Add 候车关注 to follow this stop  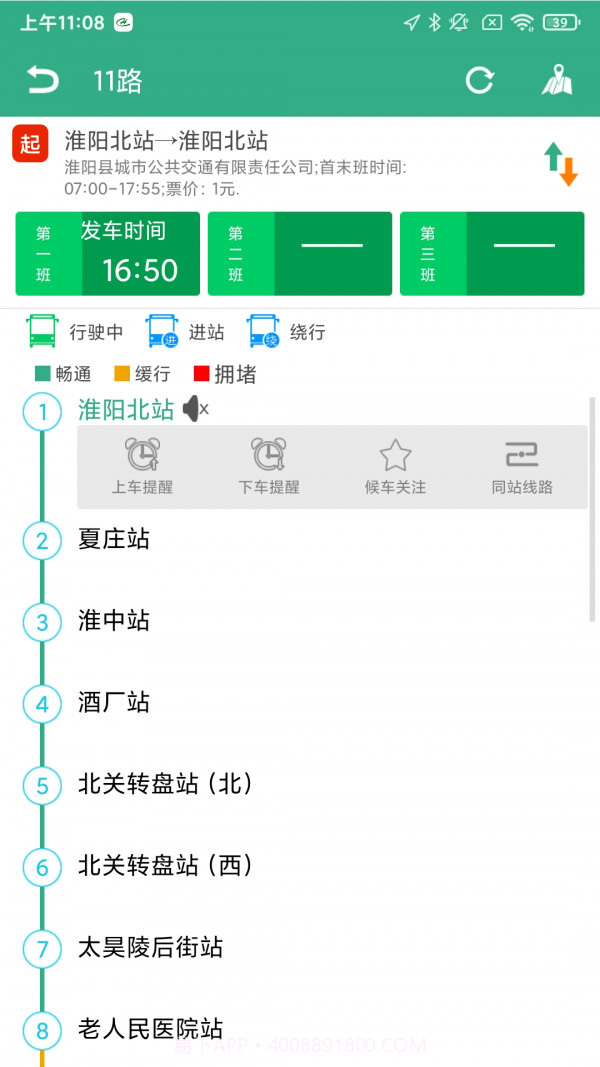[395, 467]
